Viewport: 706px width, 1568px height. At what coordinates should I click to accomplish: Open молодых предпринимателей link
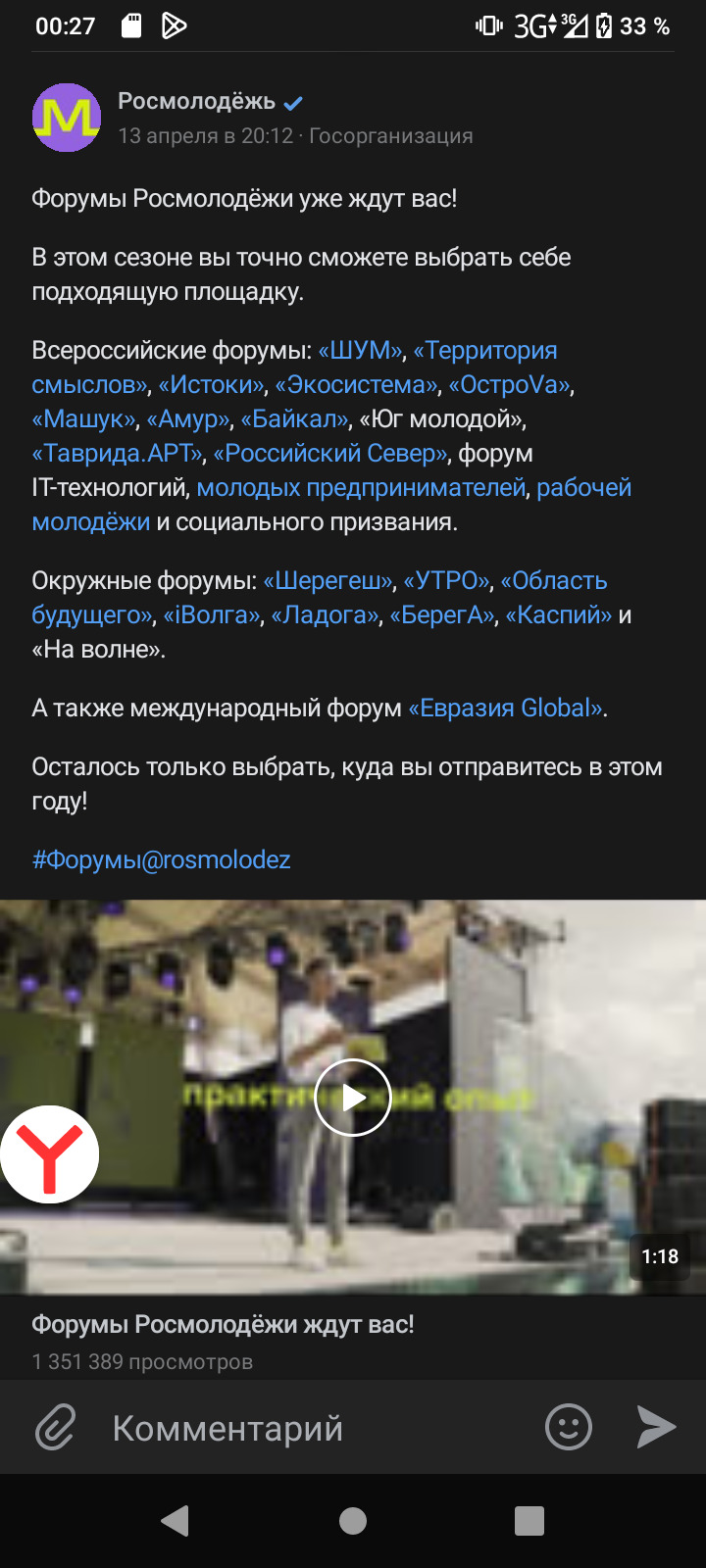361,488
